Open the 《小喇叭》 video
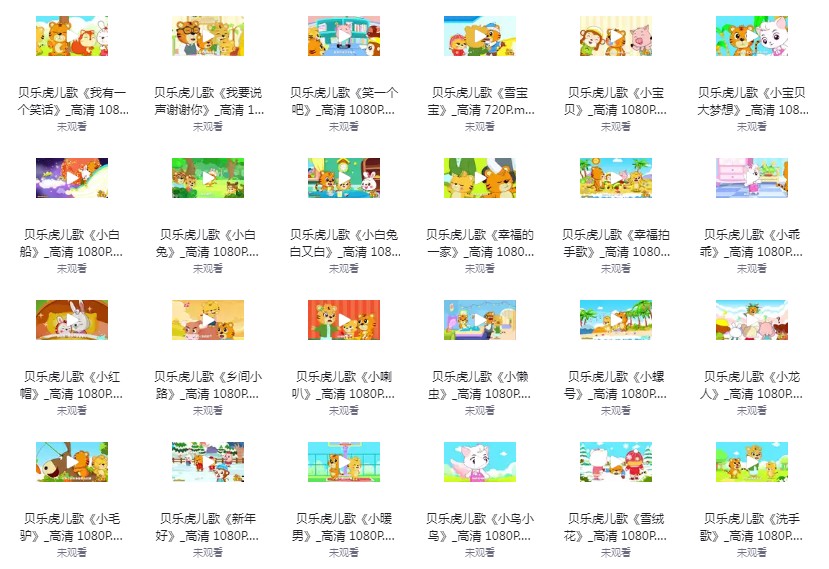This screenshot has width=829, height=569. [x=344, y=320]
